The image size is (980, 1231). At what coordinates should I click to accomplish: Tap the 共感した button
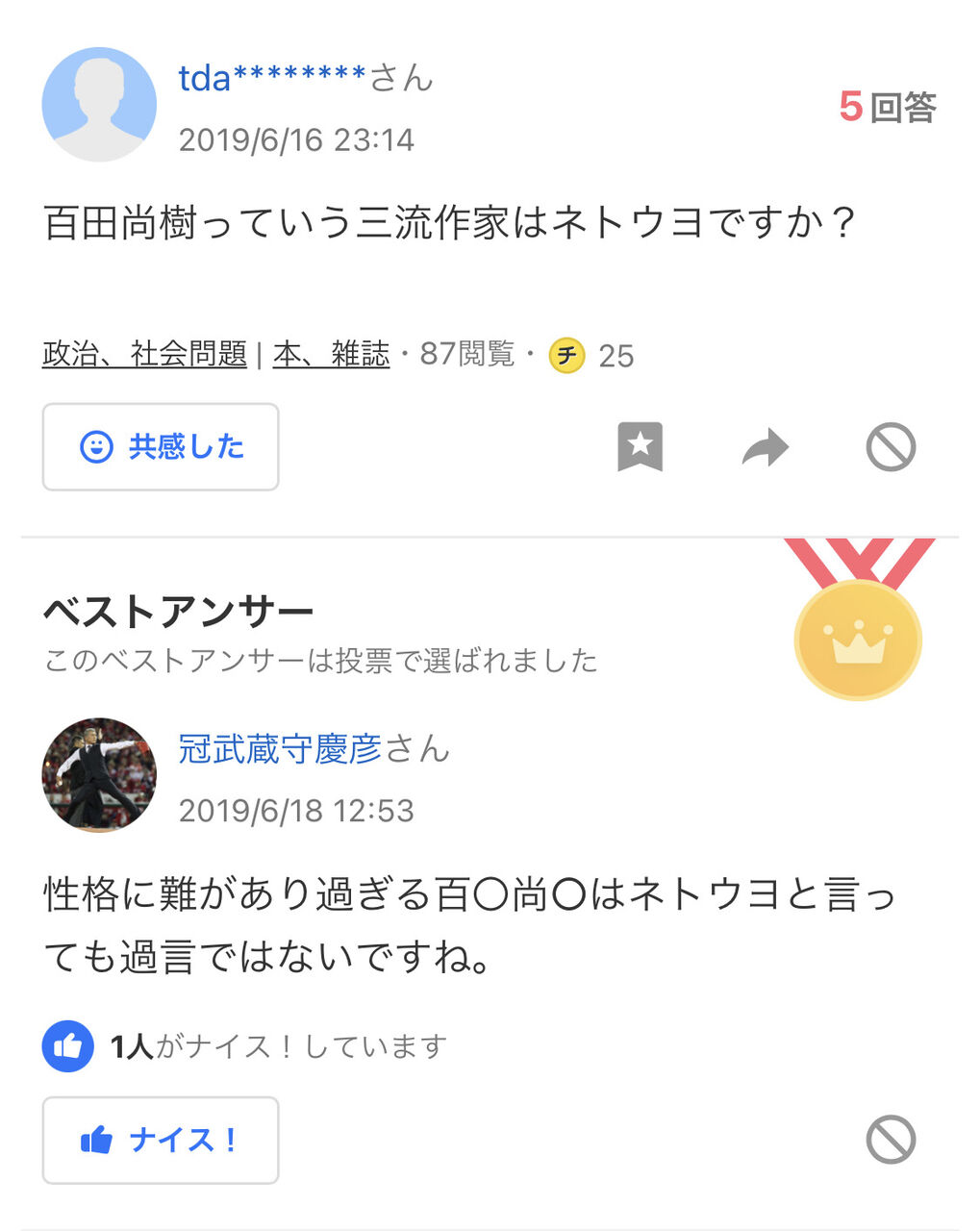point(161,447)
